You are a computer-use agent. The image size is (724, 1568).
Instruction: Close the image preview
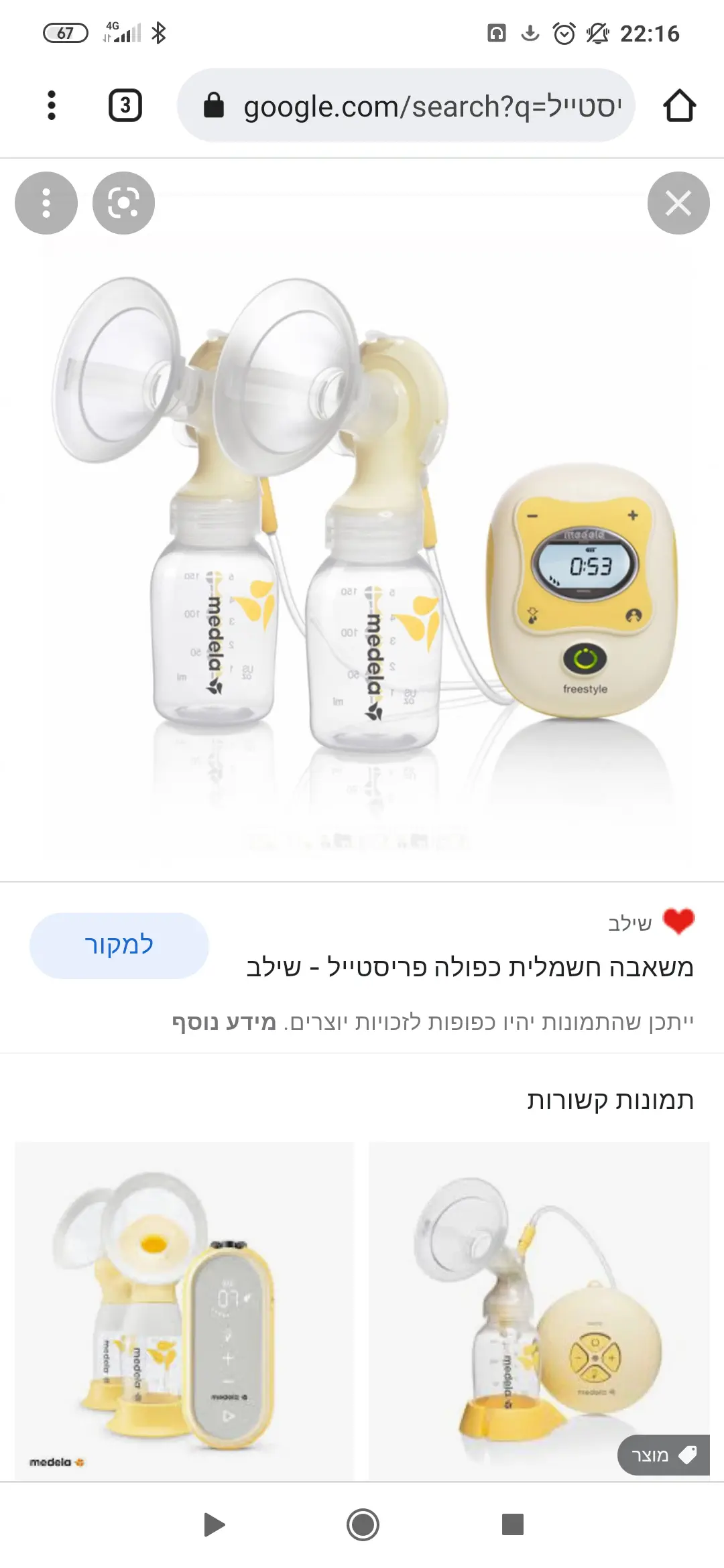coord(678,203)
